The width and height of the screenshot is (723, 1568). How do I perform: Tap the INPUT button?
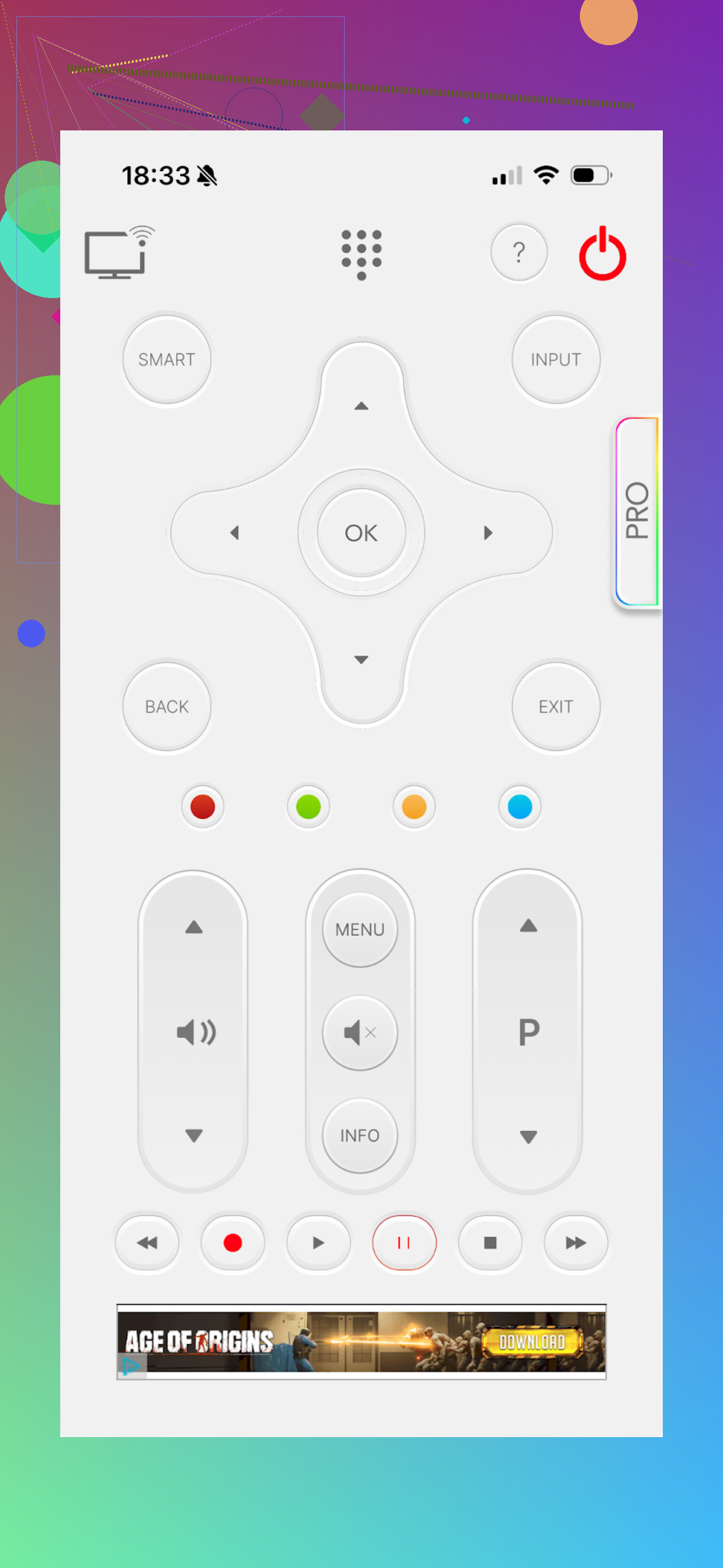(x=555, y=359)
